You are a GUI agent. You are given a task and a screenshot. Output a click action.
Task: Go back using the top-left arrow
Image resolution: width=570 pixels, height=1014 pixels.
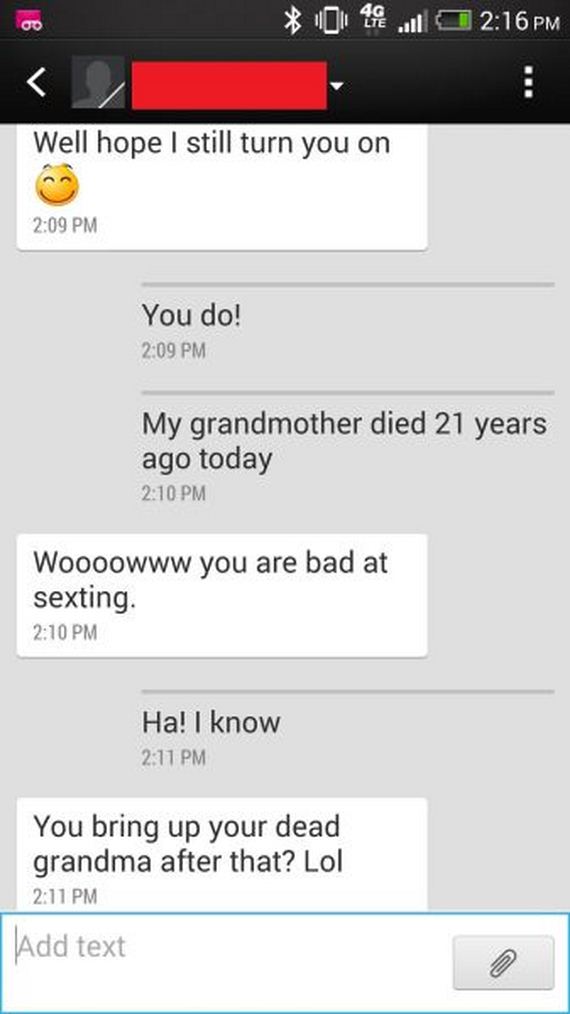coord(37,82)
